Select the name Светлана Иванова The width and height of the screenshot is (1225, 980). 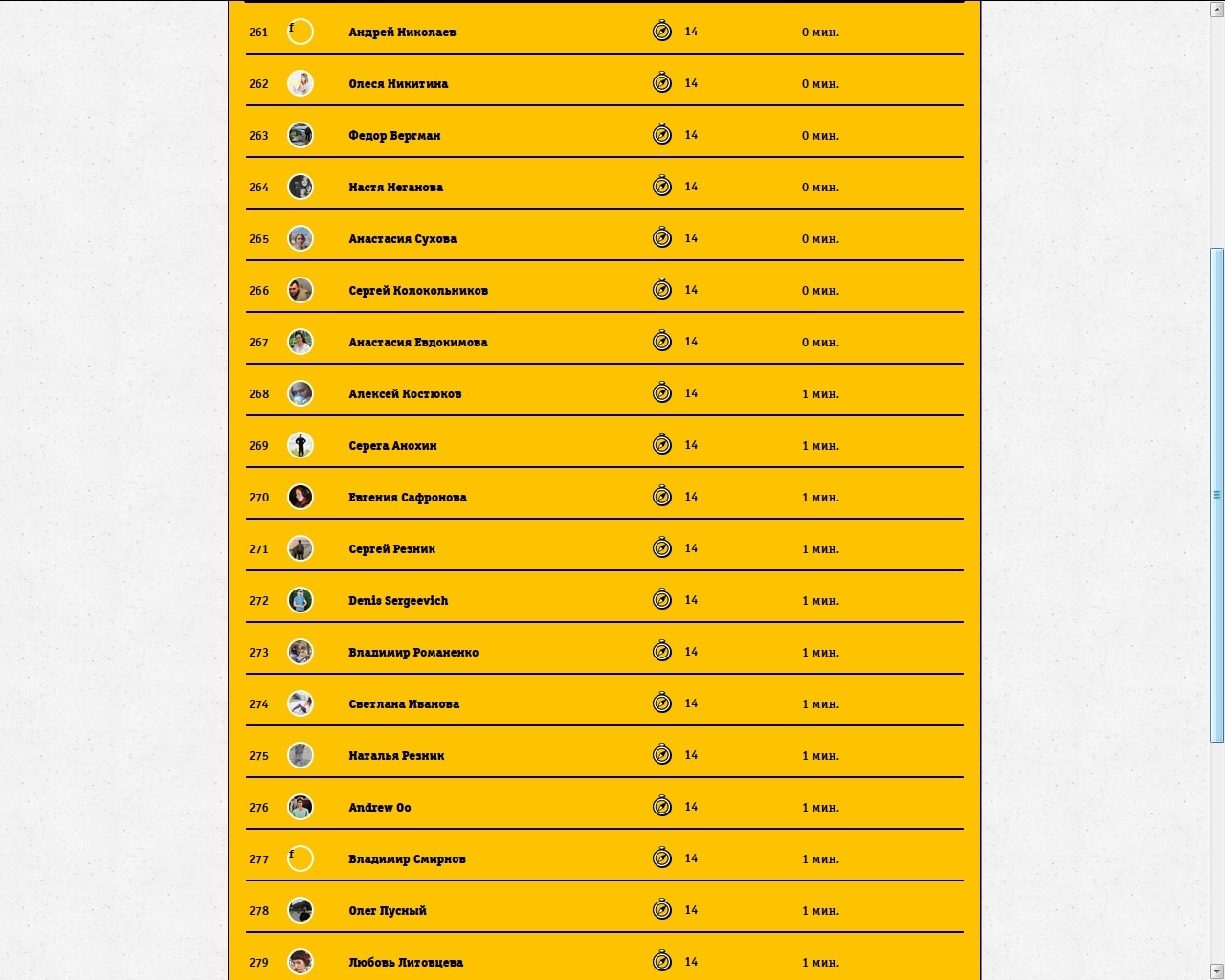coord(404,704)
